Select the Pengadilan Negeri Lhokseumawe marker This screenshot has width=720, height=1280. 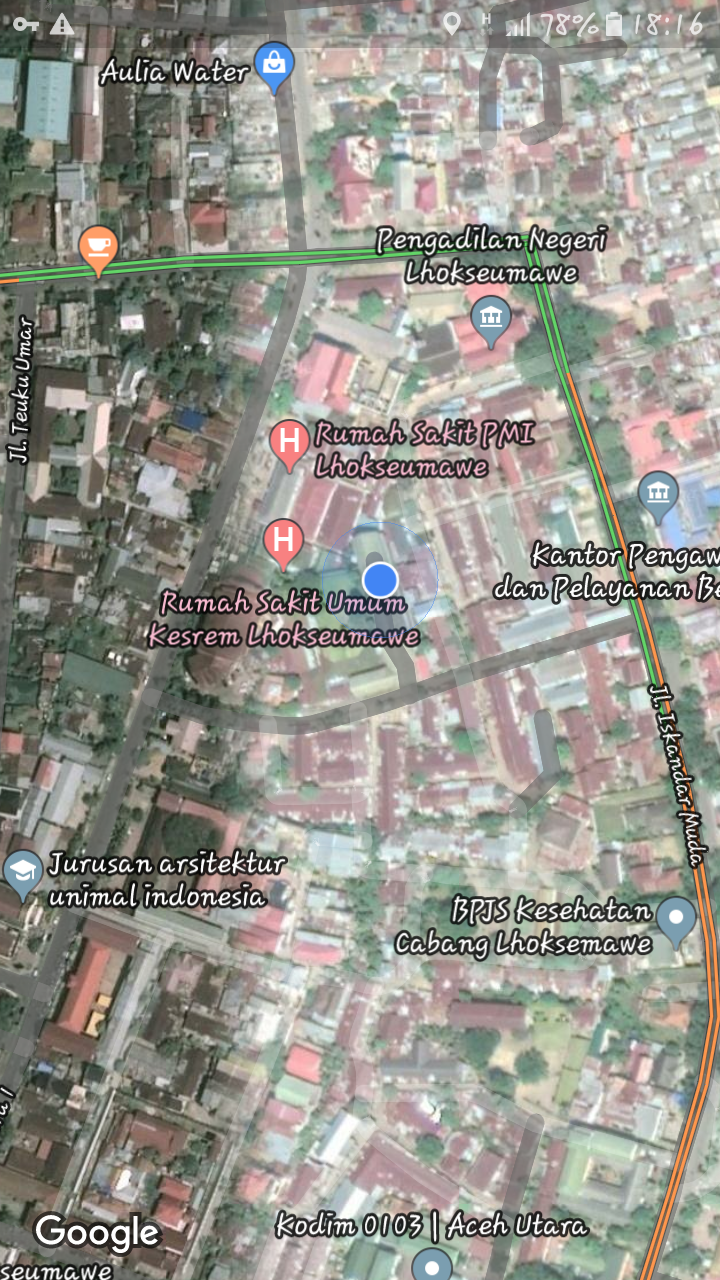click(x=490, y=319)
